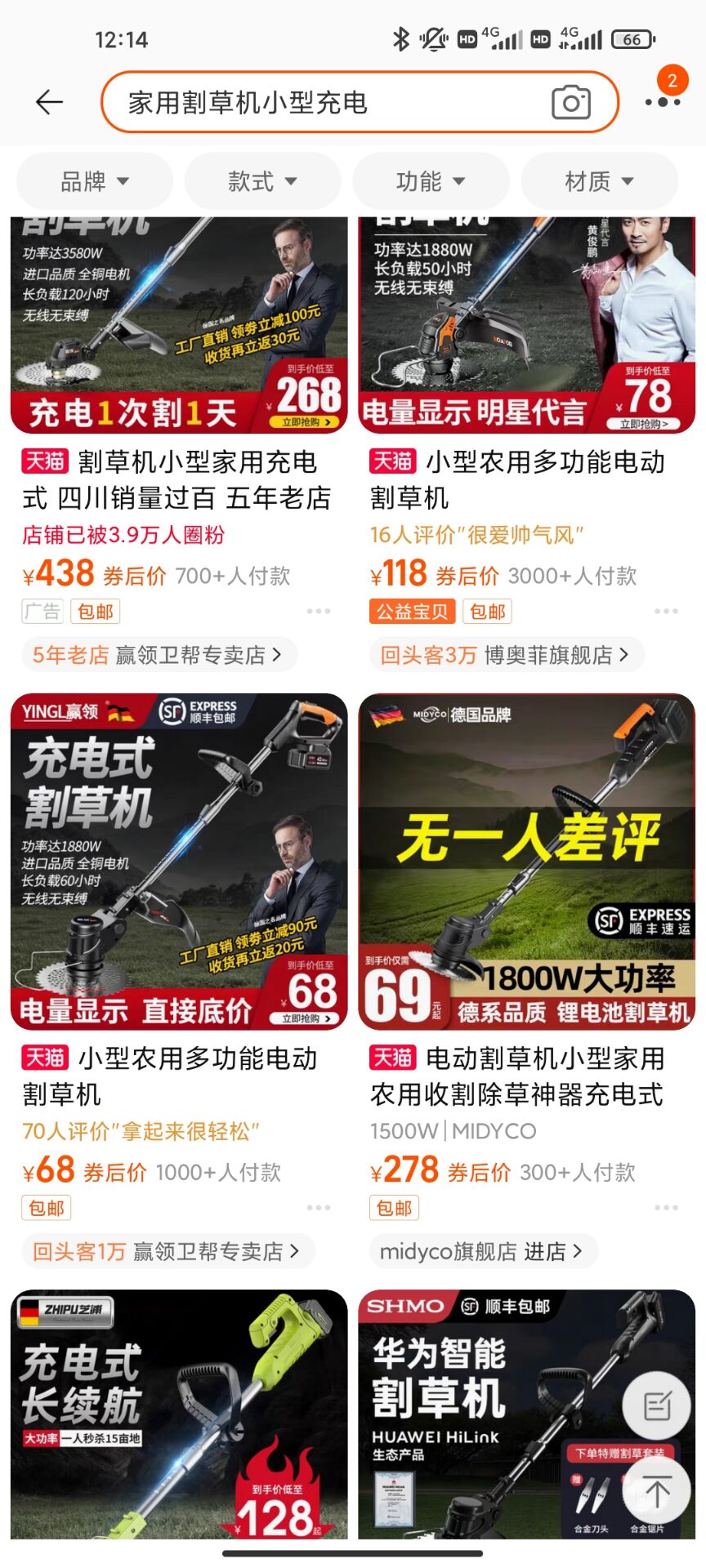
Task: Open the ¥438 割草机小型家用充电式 product
Action: click(178, 480)
